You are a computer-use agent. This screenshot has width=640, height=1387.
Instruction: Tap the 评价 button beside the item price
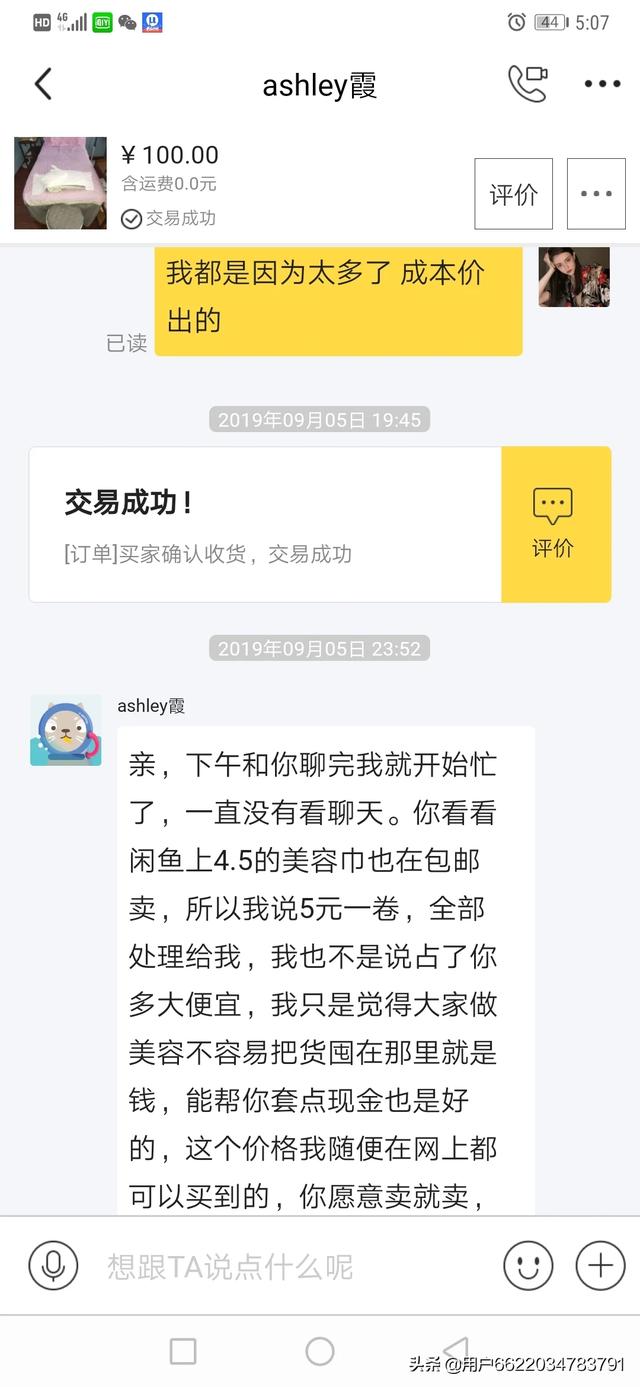(x=513, y=194)
